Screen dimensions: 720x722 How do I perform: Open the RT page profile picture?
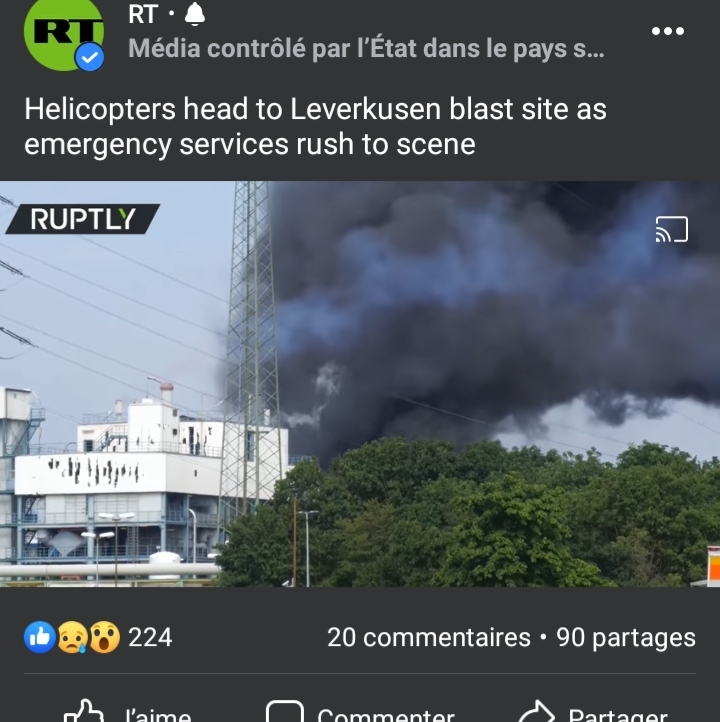coord(64,34)
